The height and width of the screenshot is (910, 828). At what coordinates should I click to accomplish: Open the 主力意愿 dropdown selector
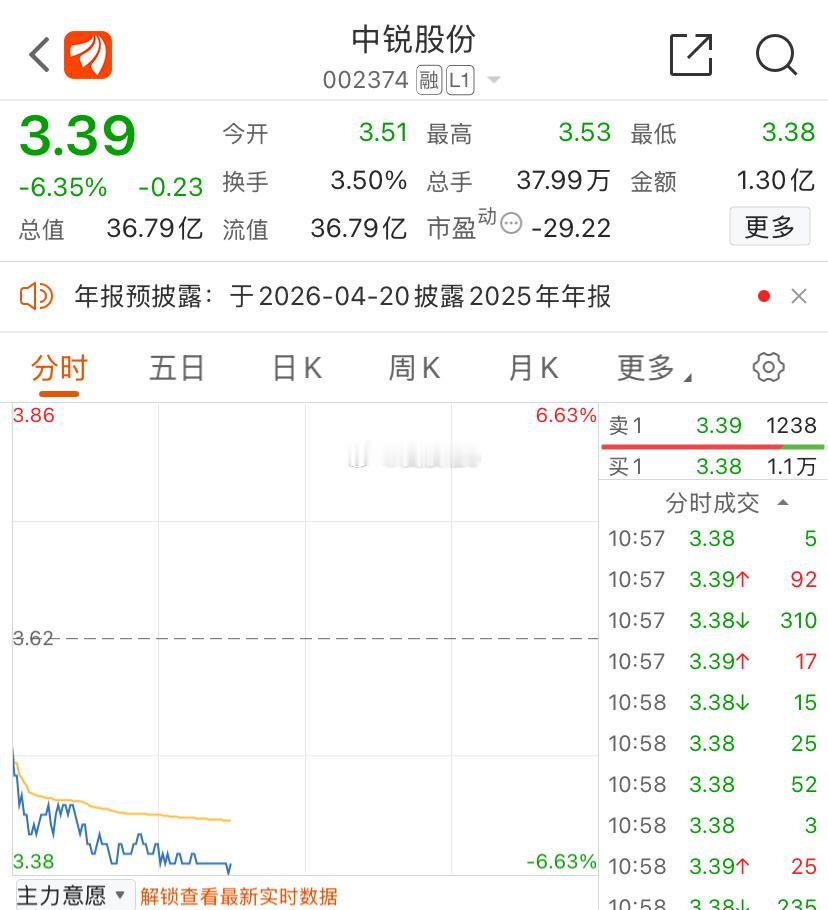(68, 894)
